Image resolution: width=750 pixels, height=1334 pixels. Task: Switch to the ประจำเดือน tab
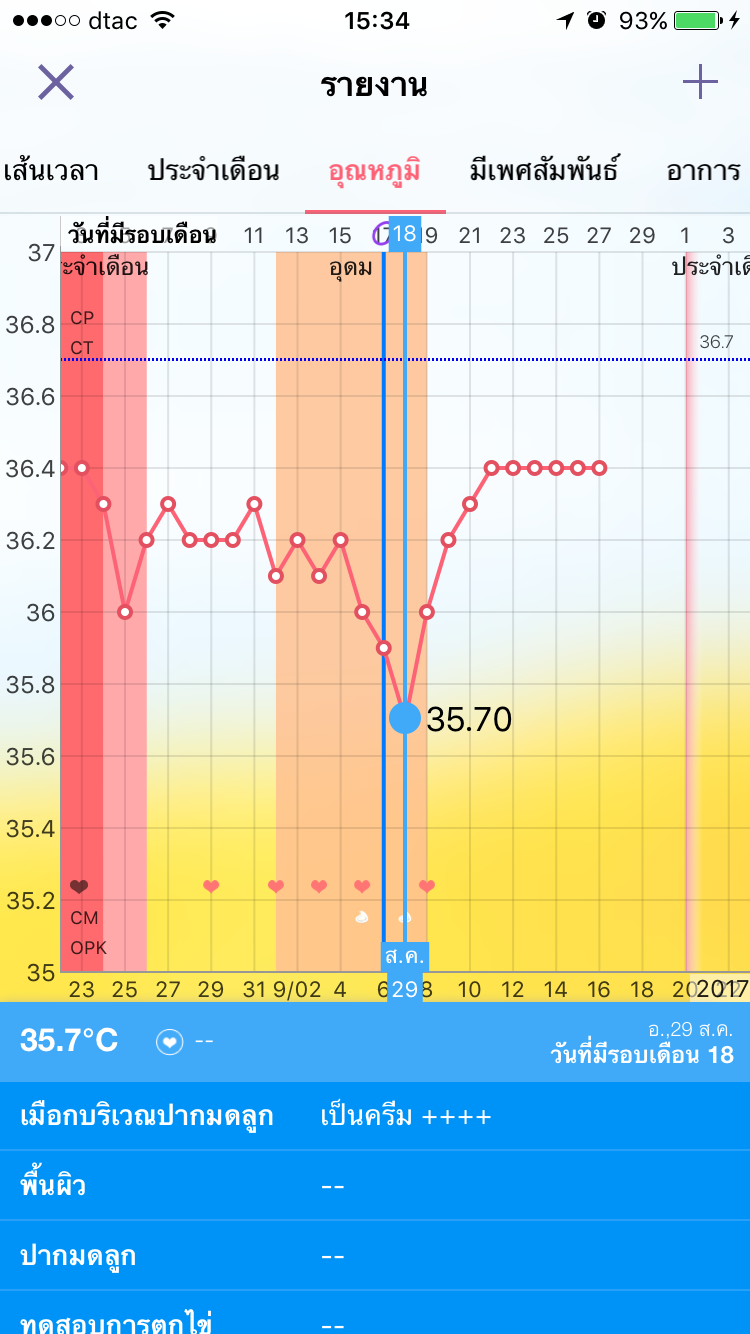[x=213, y=170]
